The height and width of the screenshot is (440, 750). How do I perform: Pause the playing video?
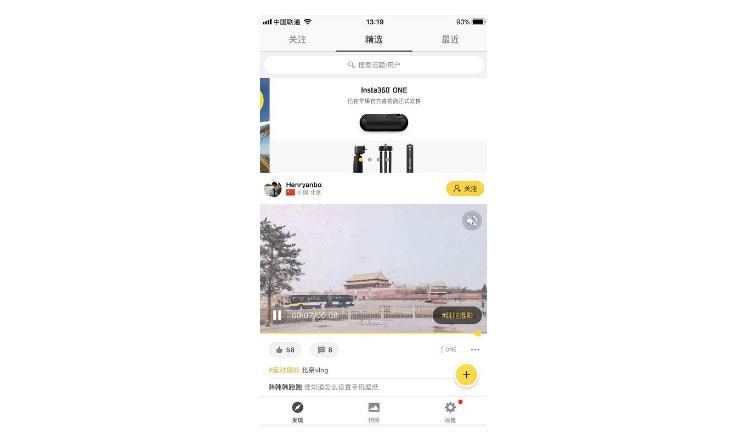pos(277,316)
